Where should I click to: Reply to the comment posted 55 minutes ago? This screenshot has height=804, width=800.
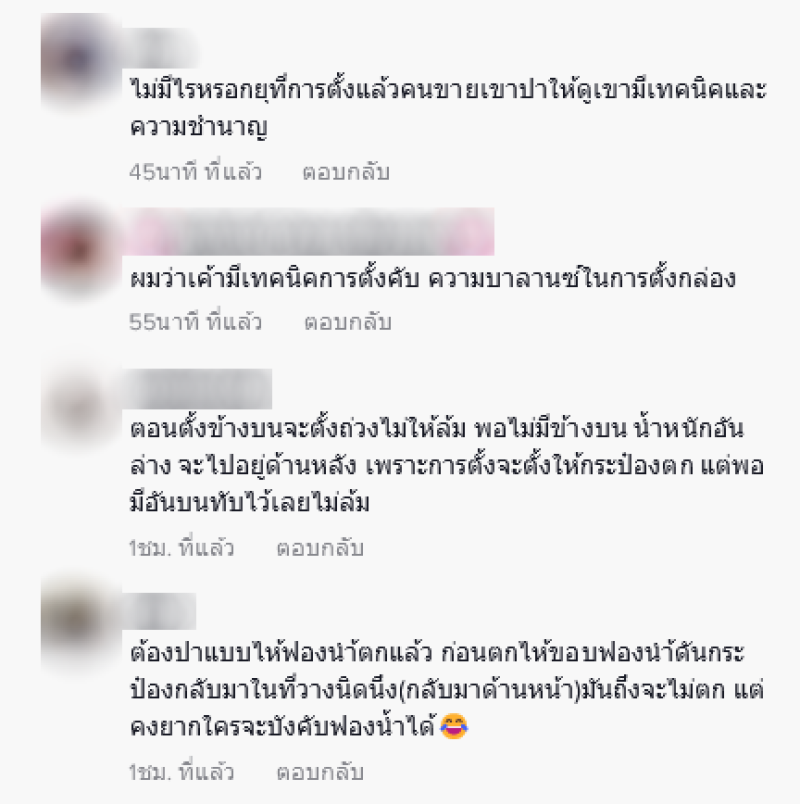click(x=347, y=322)
